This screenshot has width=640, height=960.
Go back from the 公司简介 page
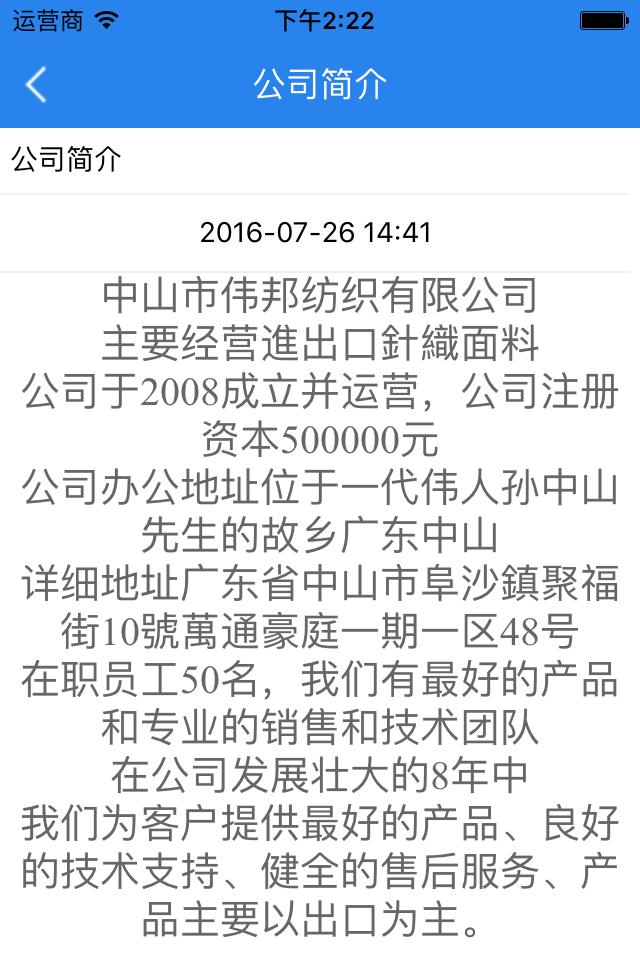point(36,85)
